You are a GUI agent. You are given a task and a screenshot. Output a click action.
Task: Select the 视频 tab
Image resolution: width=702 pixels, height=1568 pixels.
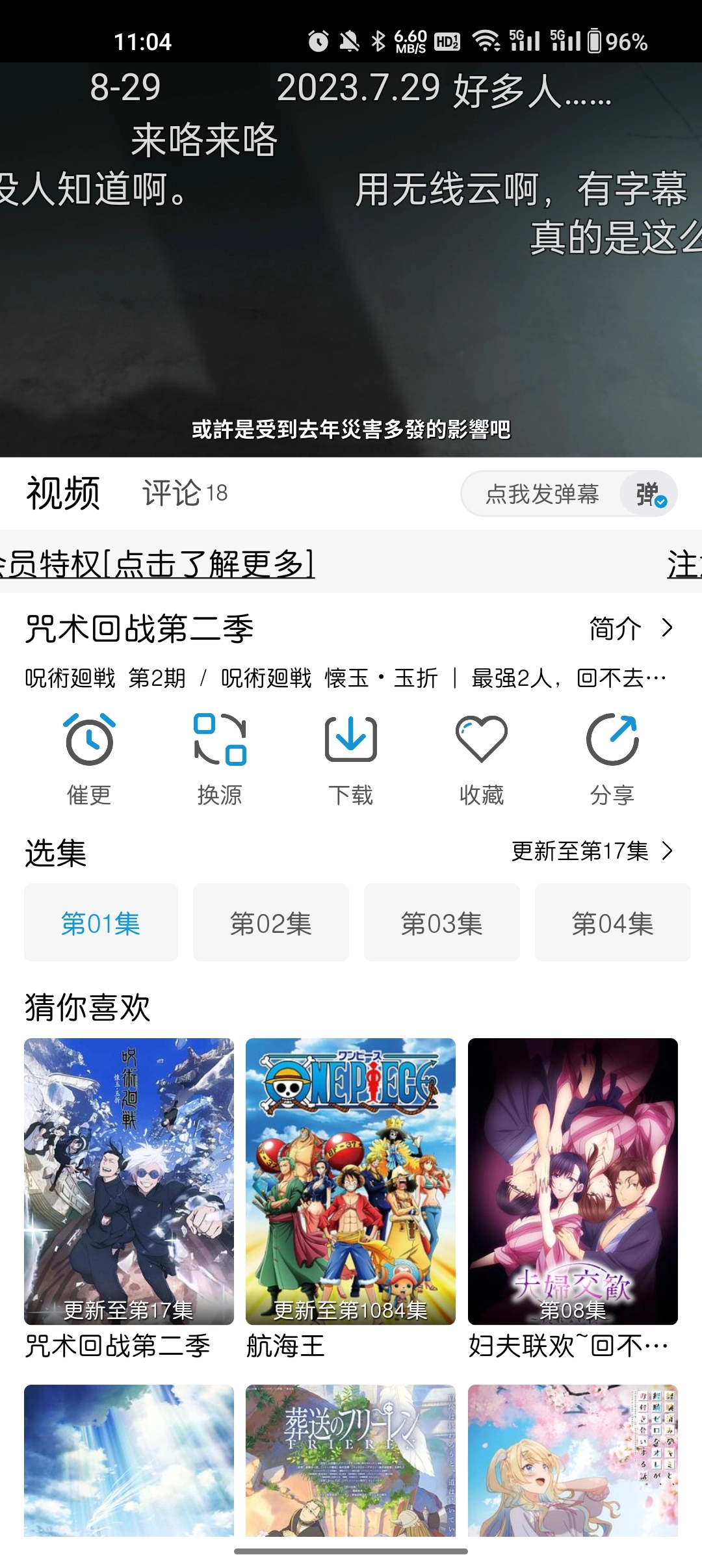click(62, 493)
